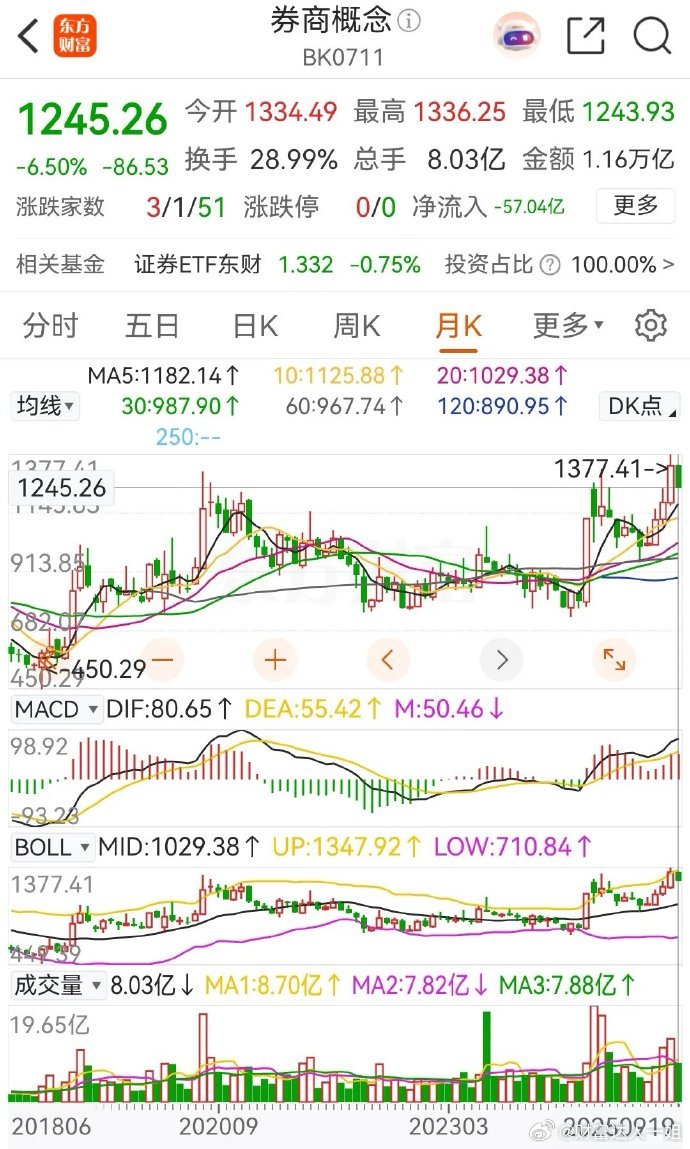This screenshot has width=690, height=1149.
Task: Change the MACD indicator dropdown
Action: (x=56, y=709)
